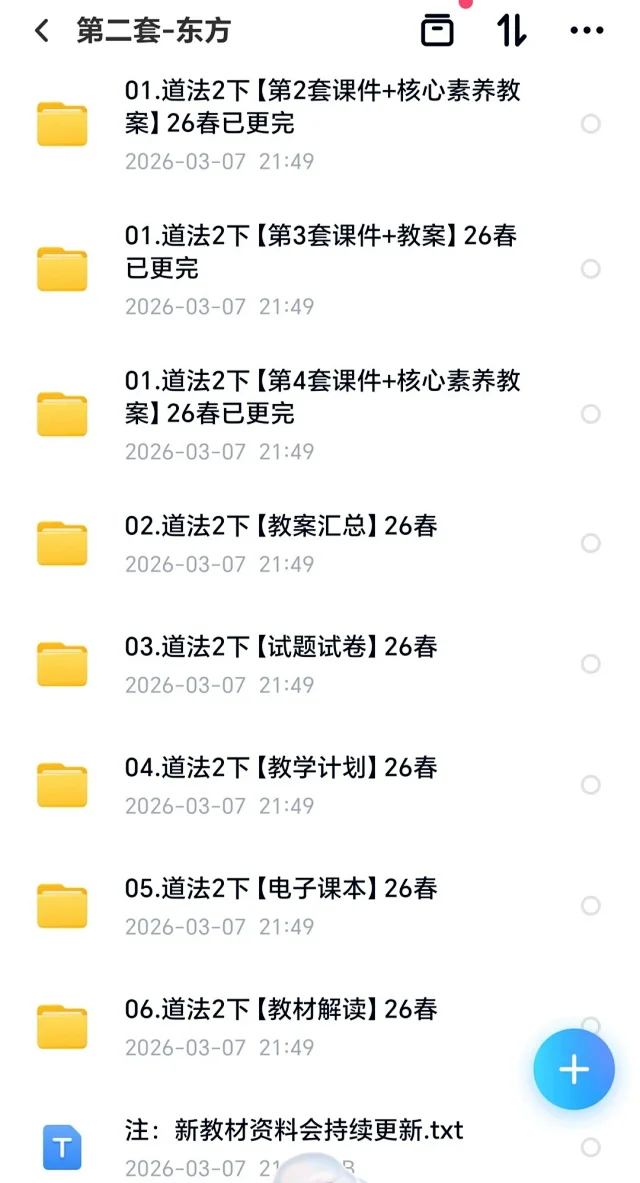The image size is (640, 1183).
Task: Open the transfer box icon in the header
Action: (x=437, y=31)
